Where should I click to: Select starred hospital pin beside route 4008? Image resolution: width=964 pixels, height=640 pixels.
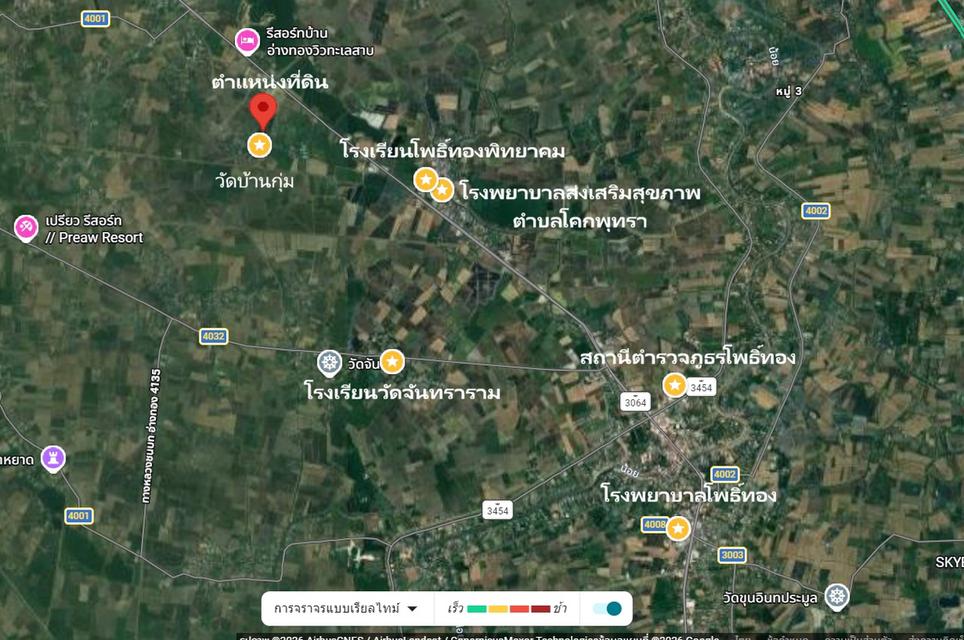point(679,528)
